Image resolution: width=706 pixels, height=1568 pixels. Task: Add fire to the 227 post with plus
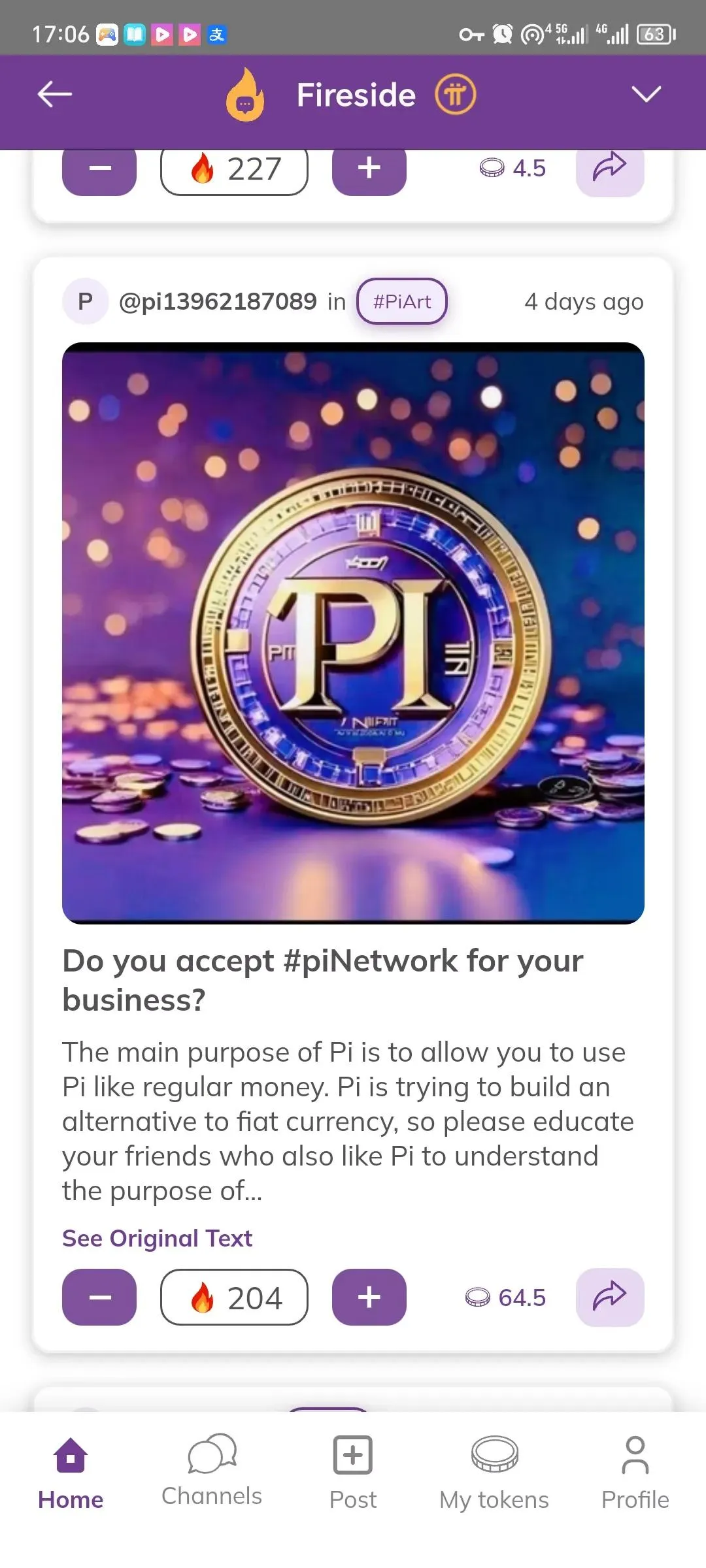tap(369, 169)
